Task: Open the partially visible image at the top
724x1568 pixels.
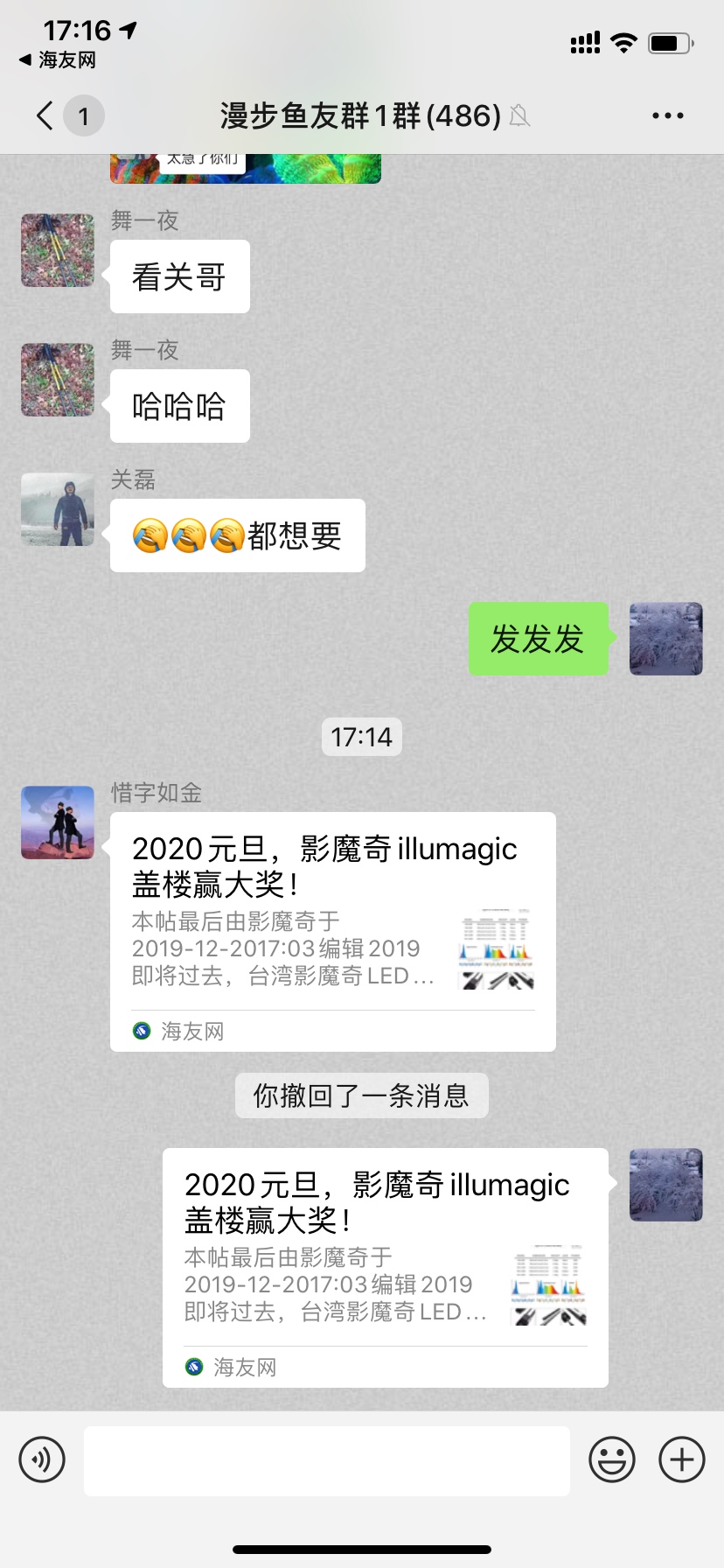Action: click(245, 168)
